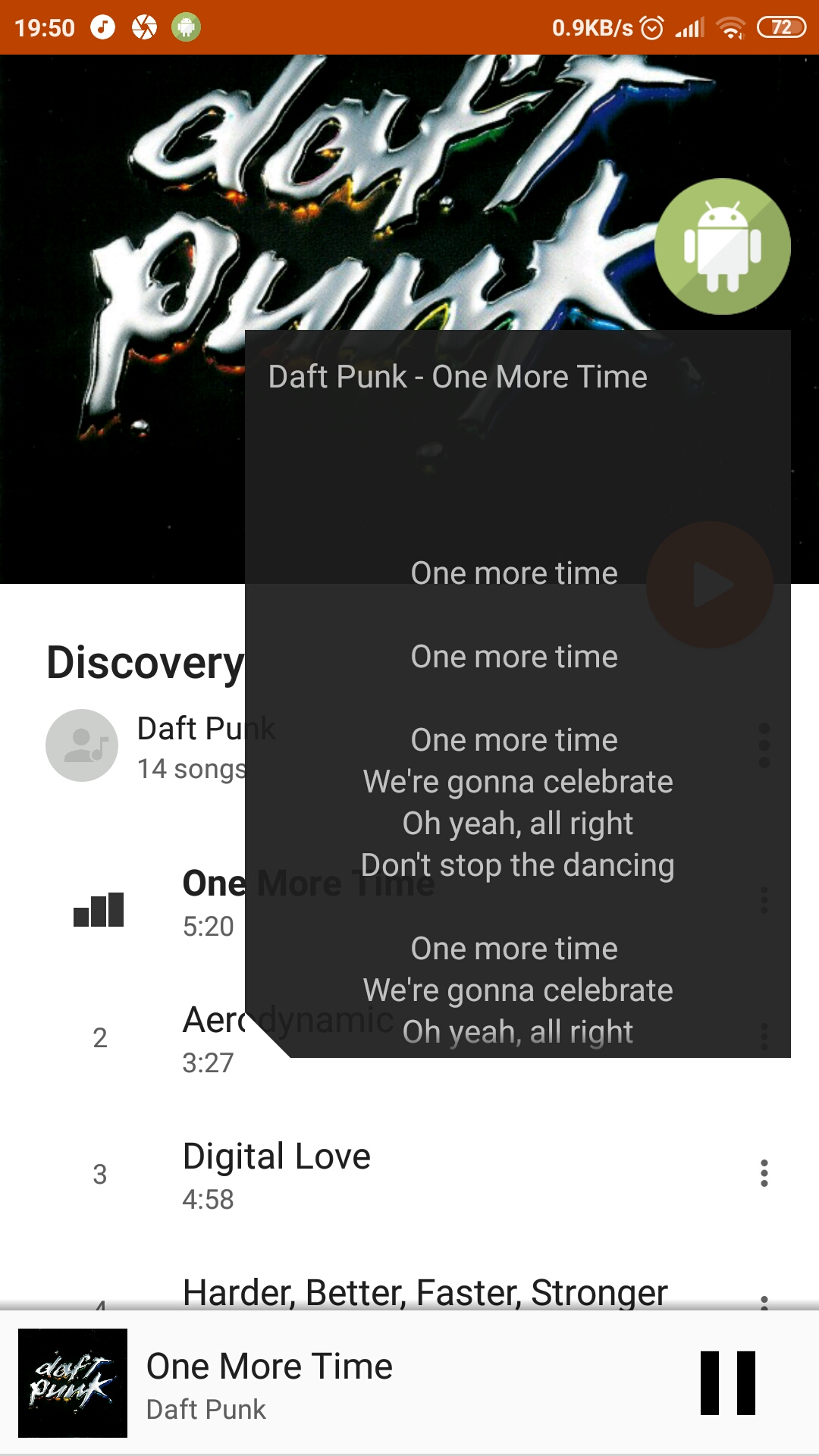
Task: Play the song Digital Love
Action: 277,1173
